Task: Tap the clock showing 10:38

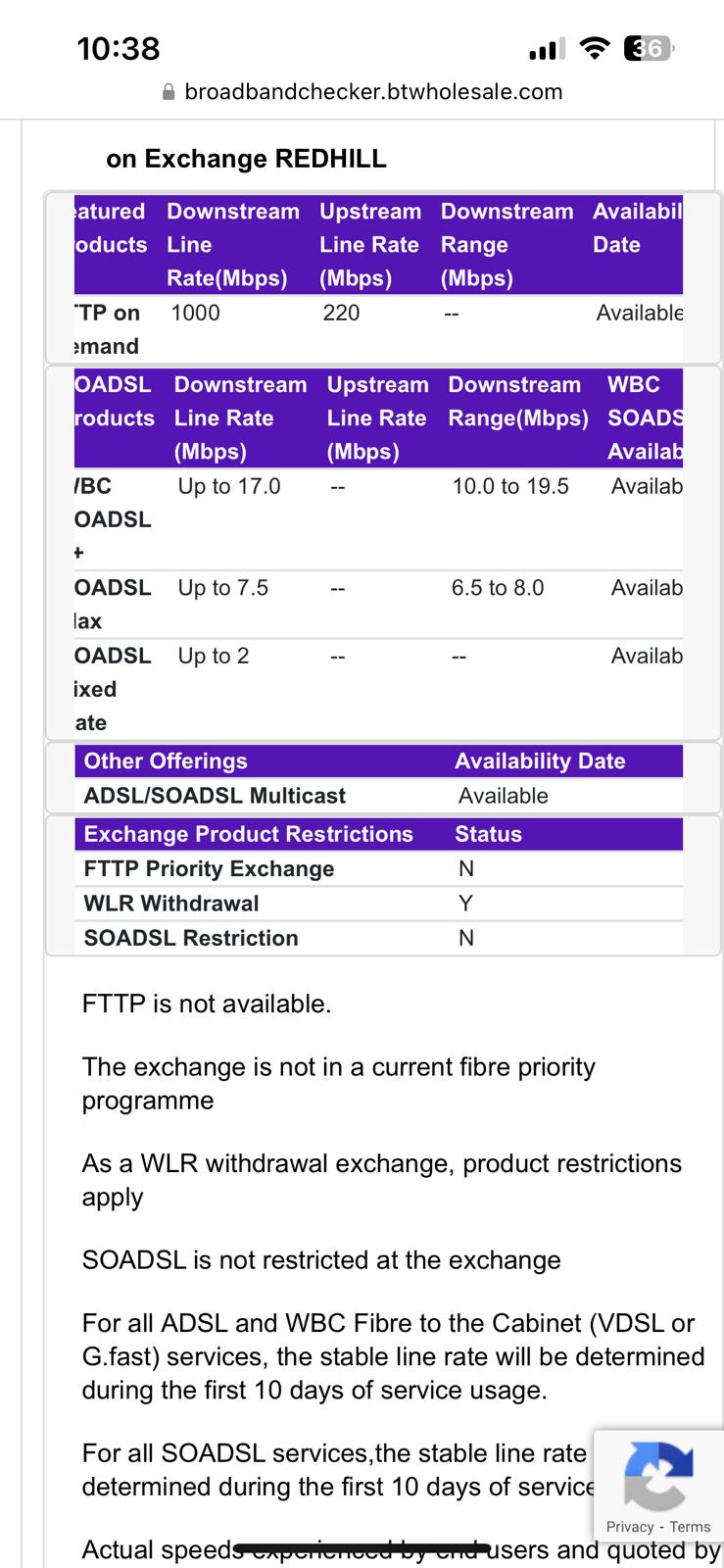Action: click(x=121, y=48)
